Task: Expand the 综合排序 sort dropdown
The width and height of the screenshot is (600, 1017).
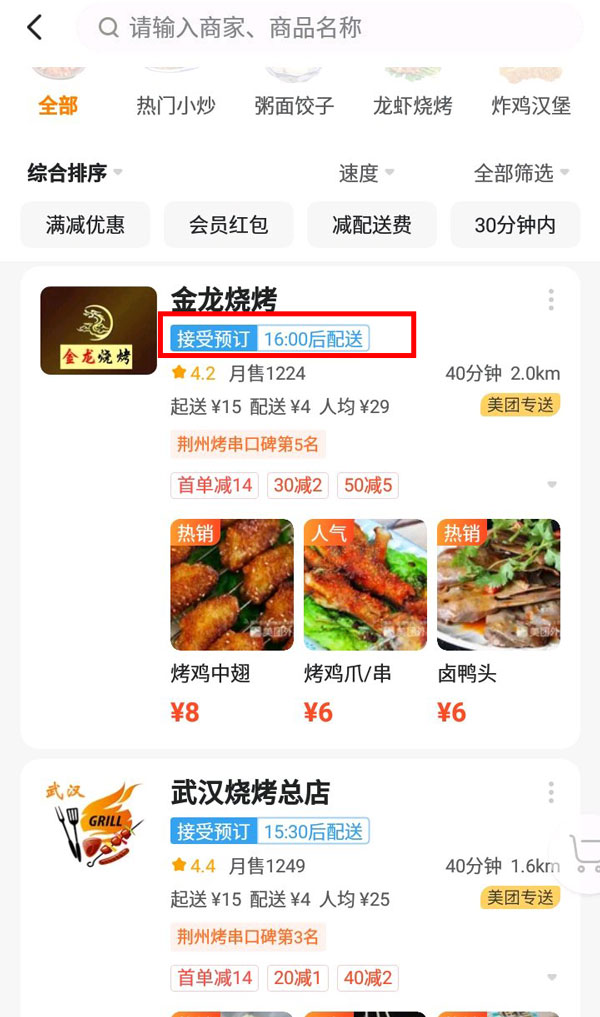Action: tap(75, 173)
